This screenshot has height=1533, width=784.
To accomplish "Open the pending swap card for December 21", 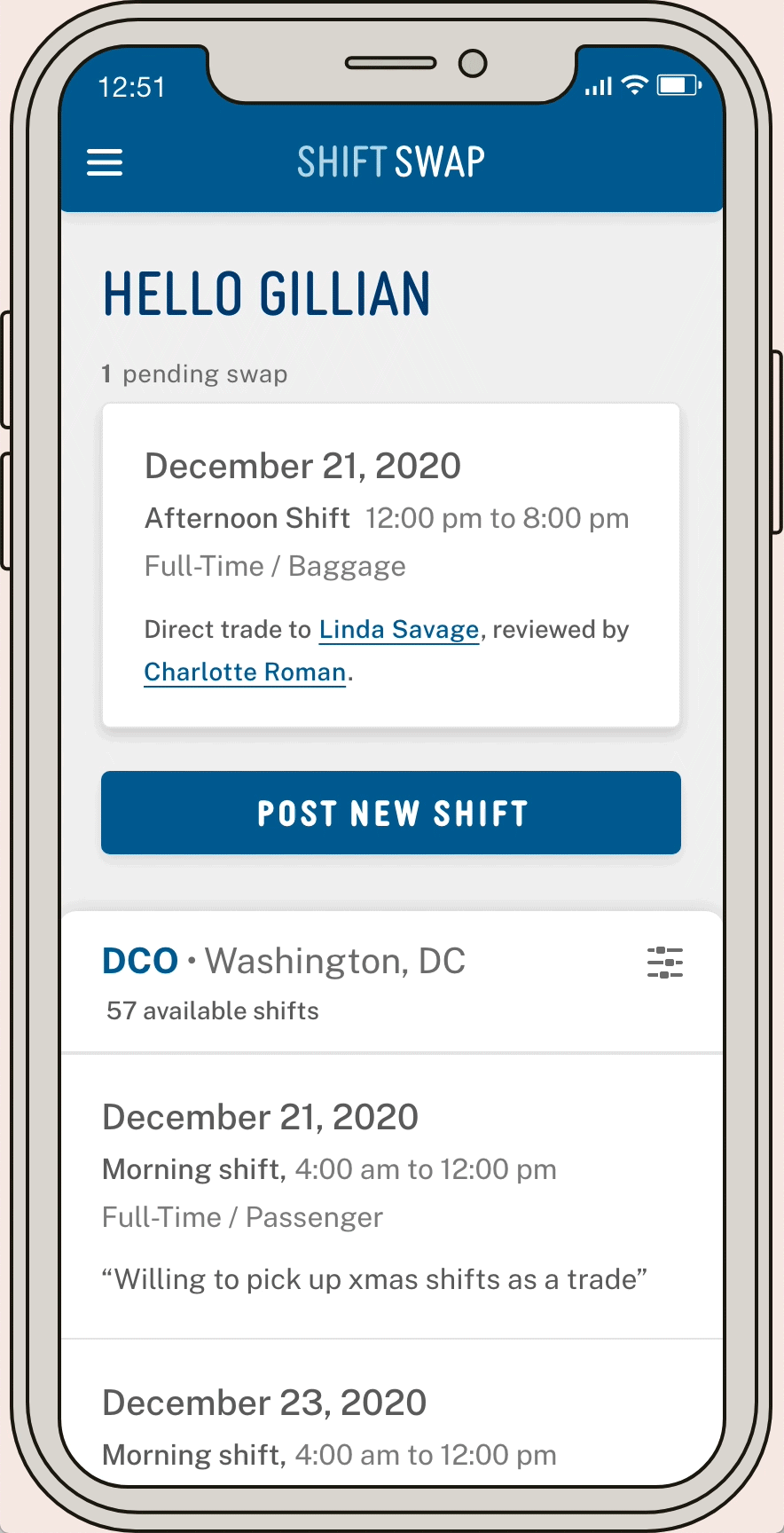I will tap(391, 566).
